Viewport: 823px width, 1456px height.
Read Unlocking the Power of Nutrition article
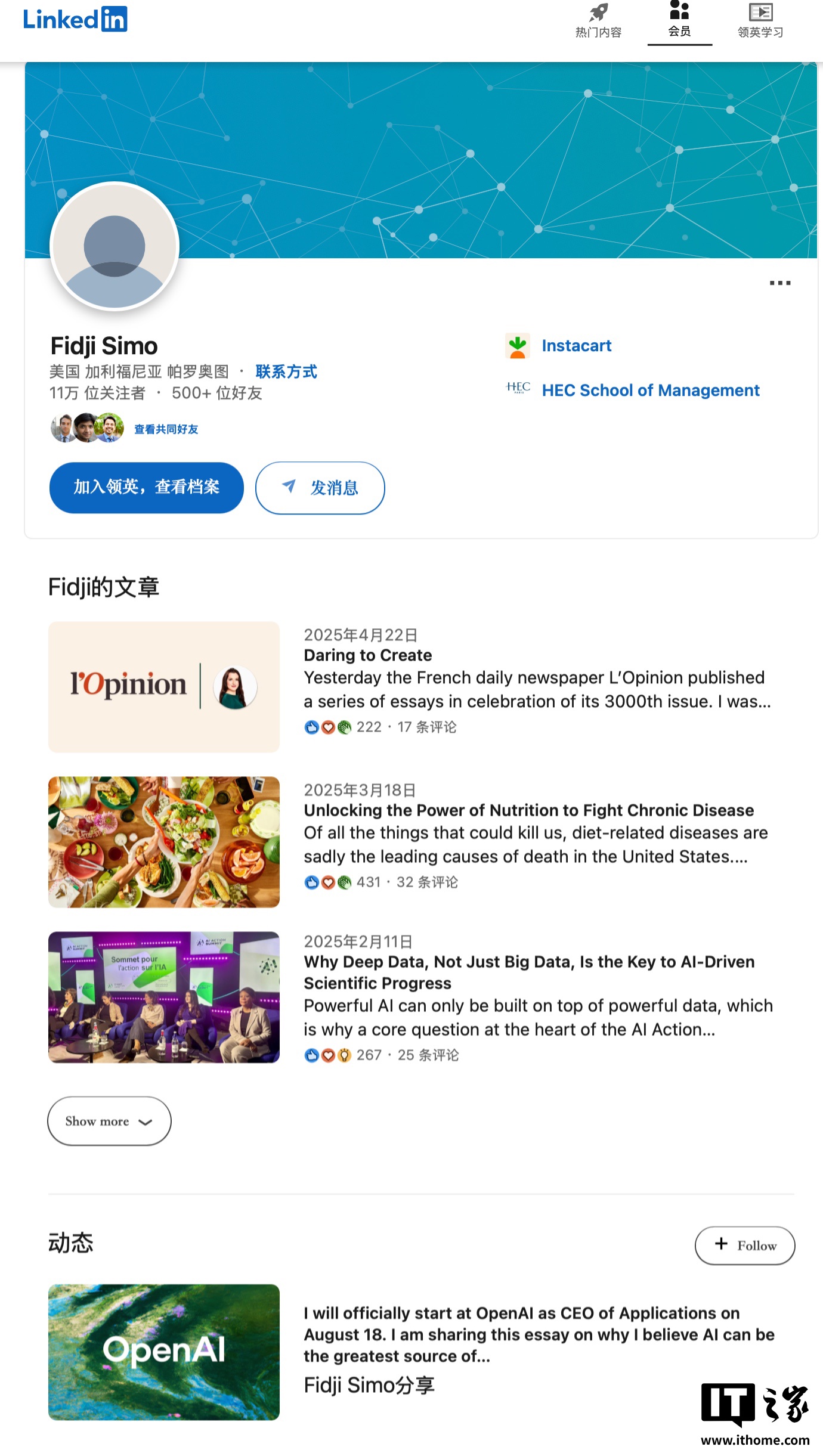coord(528,810)
